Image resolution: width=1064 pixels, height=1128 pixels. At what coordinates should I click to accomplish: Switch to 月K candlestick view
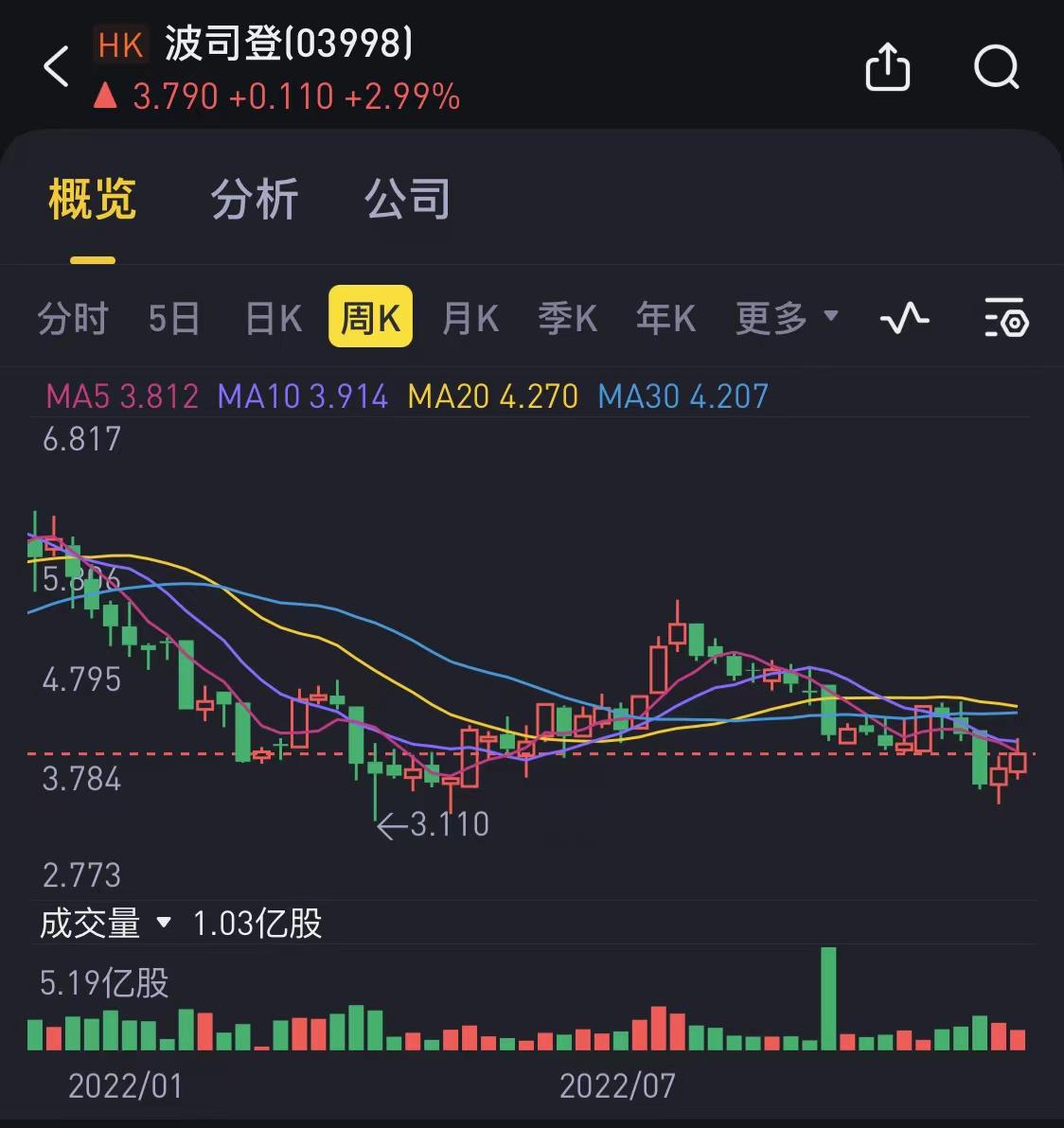click(x=469, y=318)
